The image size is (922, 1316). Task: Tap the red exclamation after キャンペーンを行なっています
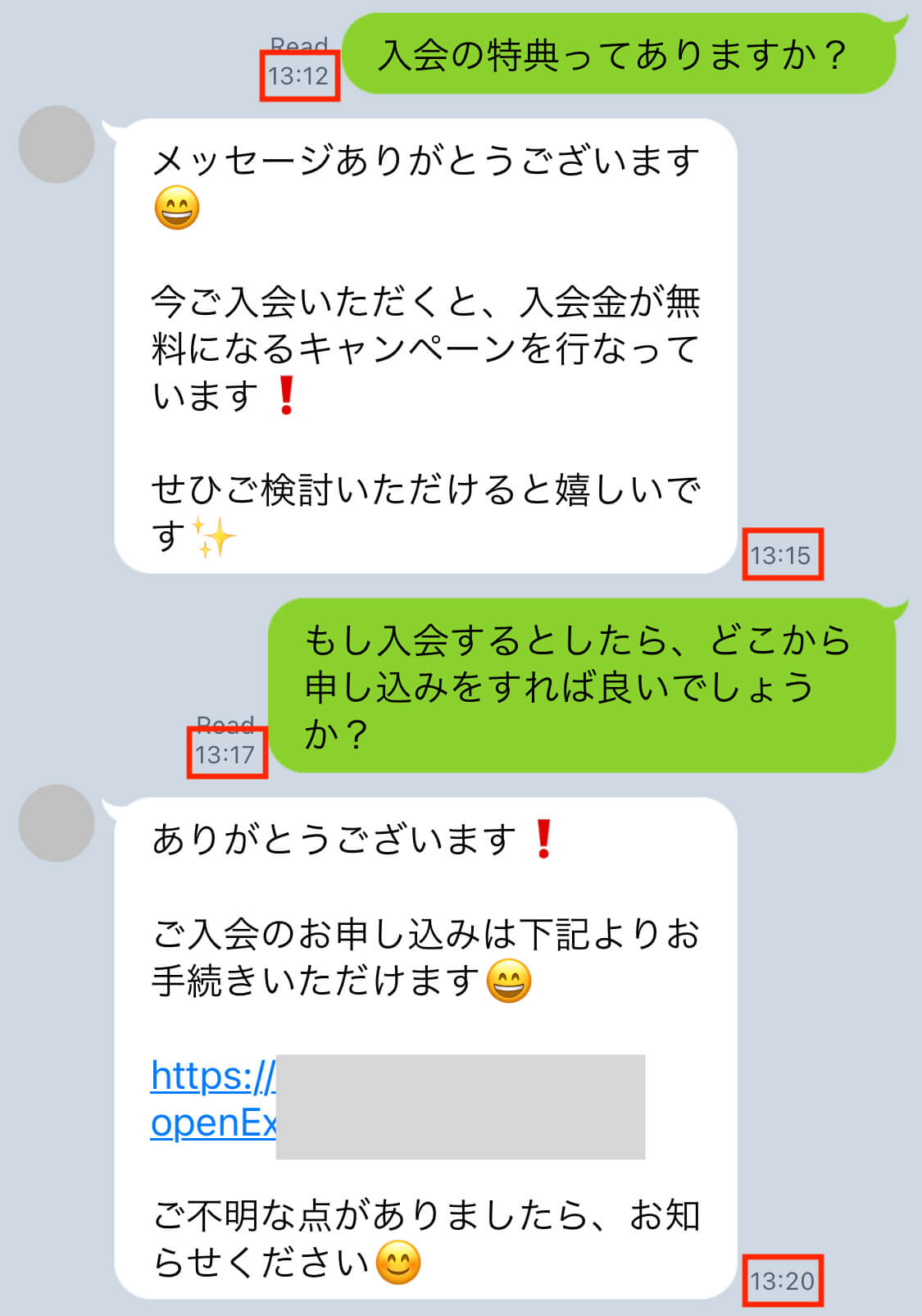[x=287, y=397]
